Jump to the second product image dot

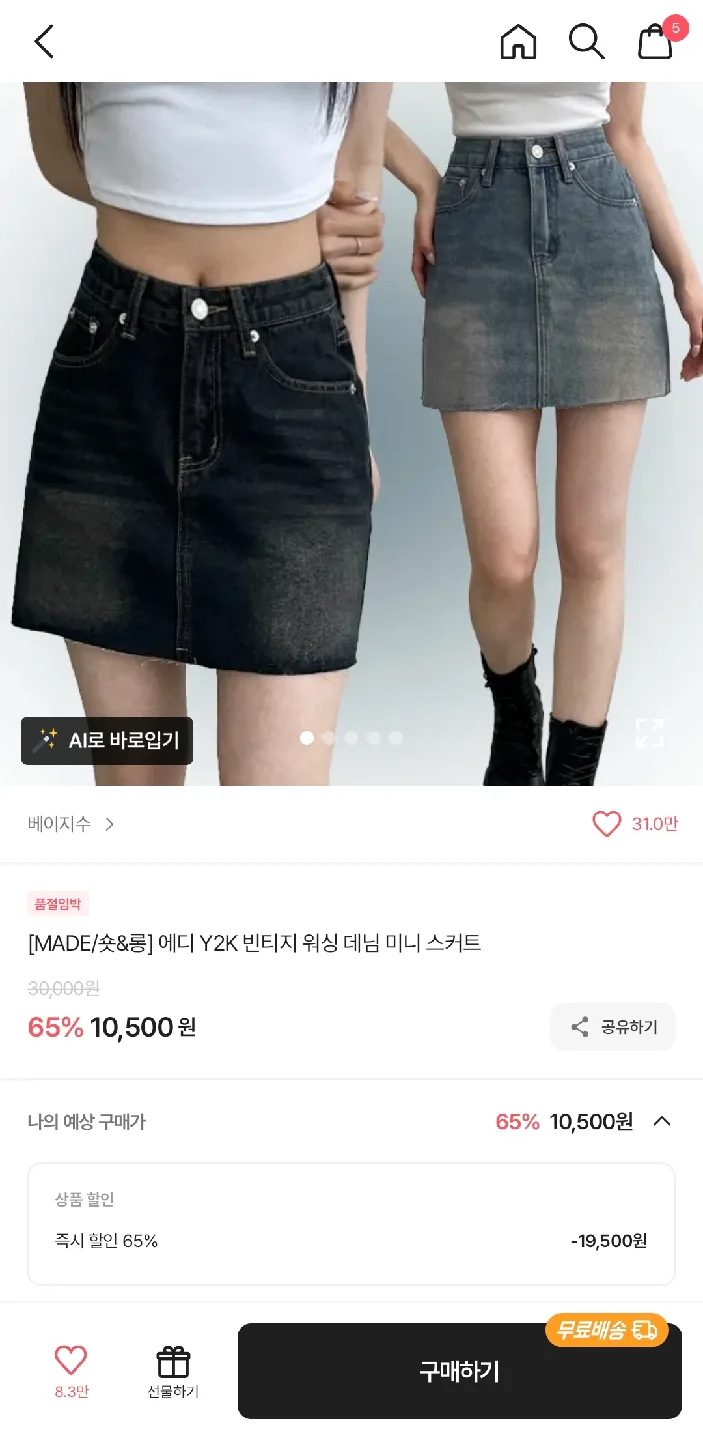pos(329,738)
